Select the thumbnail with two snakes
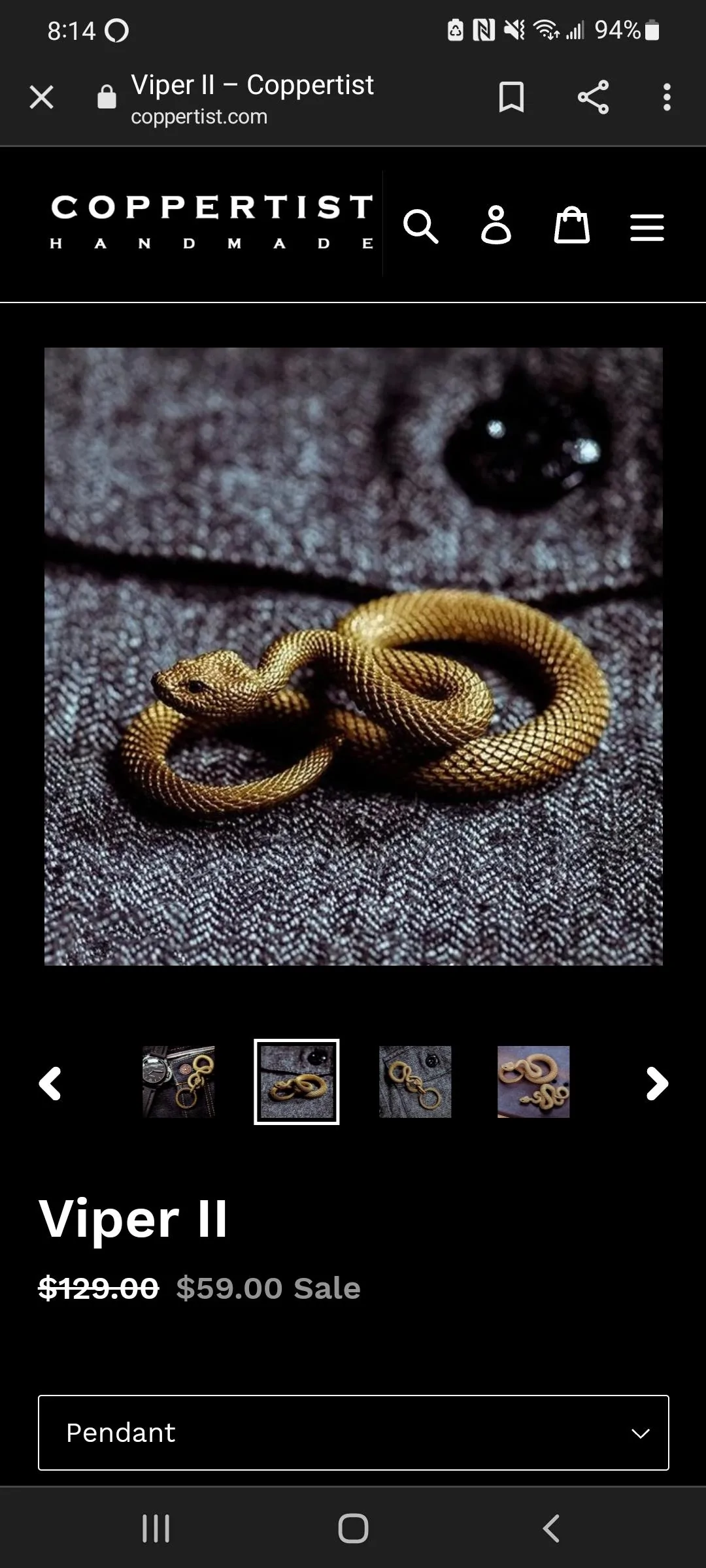706x1568 pixels. click(533, 1082)
